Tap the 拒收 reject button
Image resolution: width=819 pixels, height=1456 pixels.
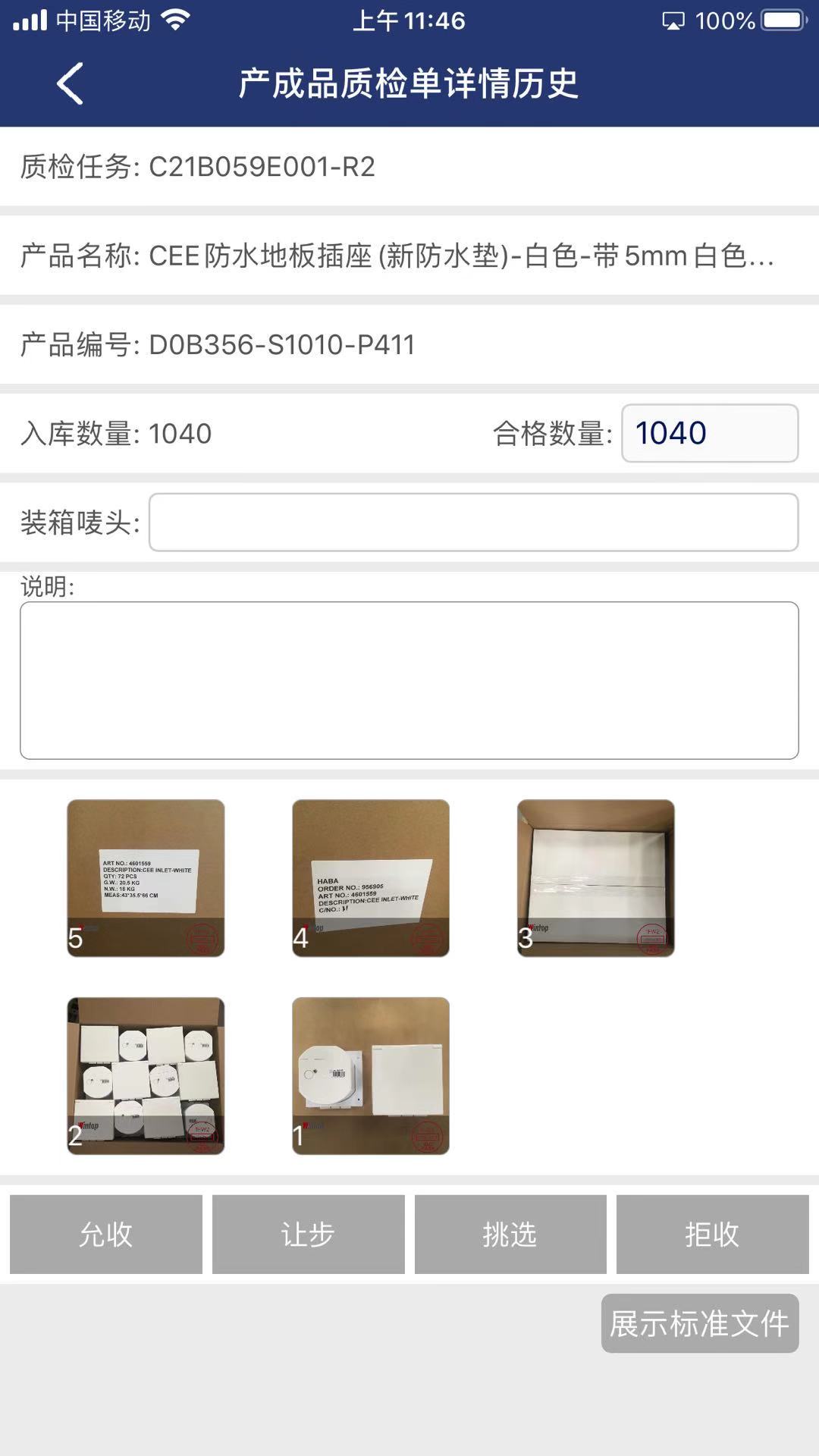(712, 1234)
